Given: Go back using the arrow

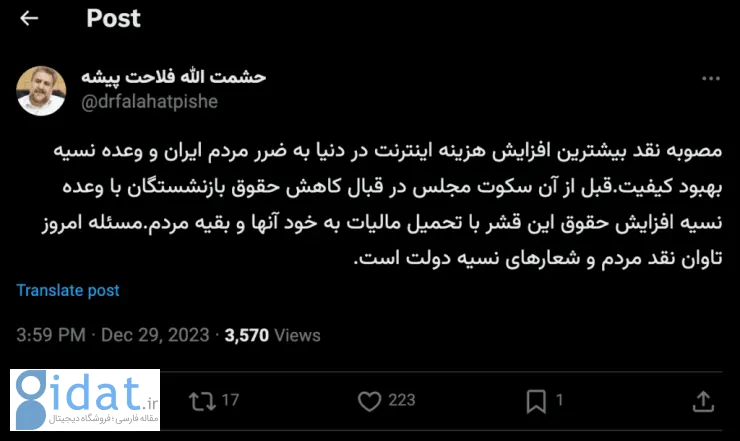Looking at the screenshot, I should pos(29,18).
